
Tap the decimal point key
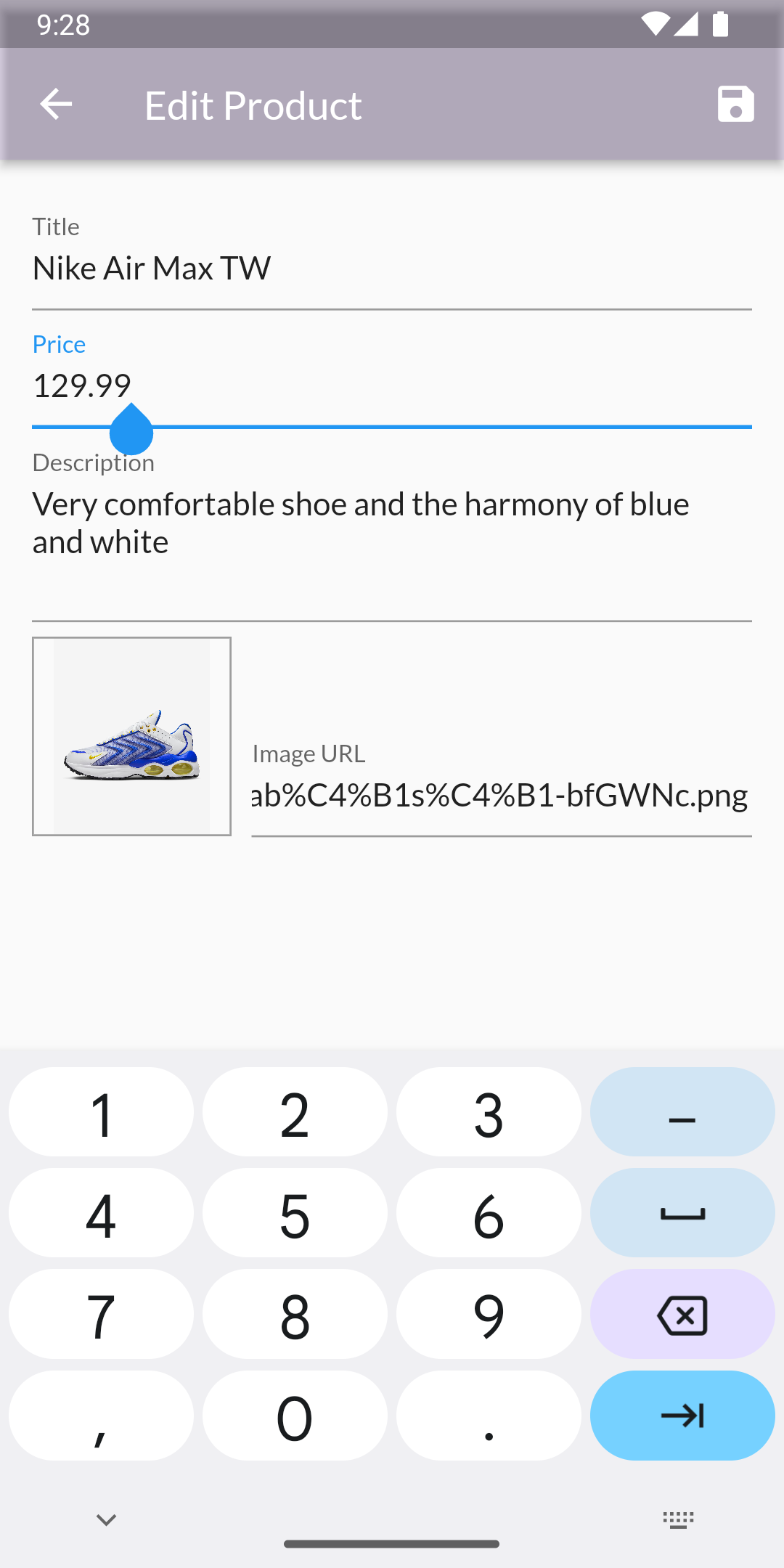(488, 1416)
